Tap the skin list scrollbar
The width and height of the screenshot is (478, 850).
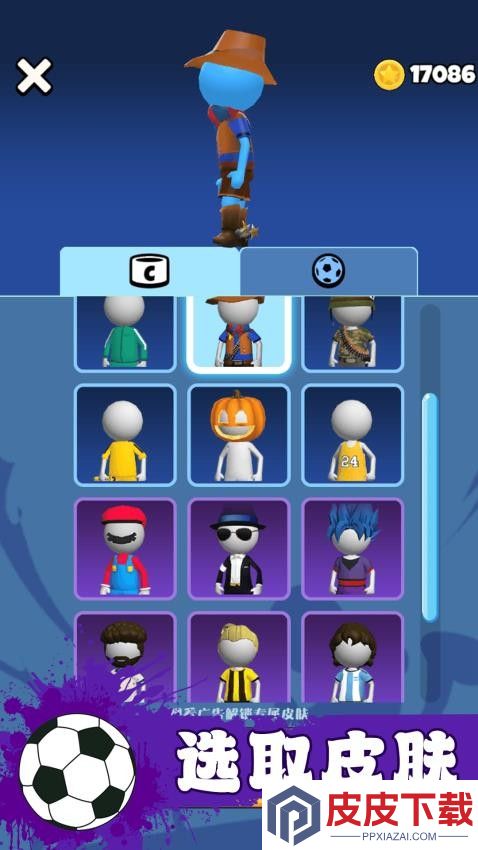click(430, 507)
